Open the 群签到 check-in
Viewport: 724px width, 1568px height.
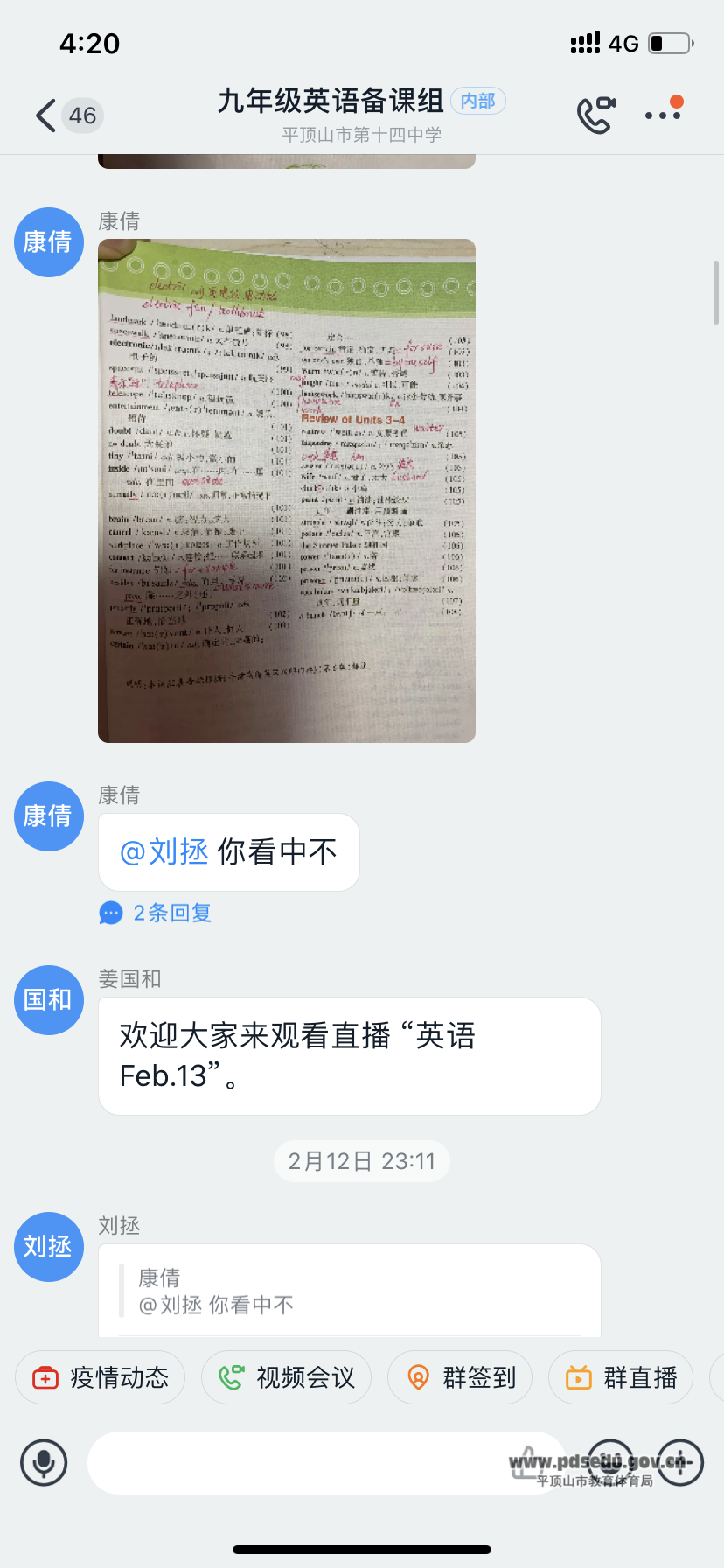[x=461, y=1377]
